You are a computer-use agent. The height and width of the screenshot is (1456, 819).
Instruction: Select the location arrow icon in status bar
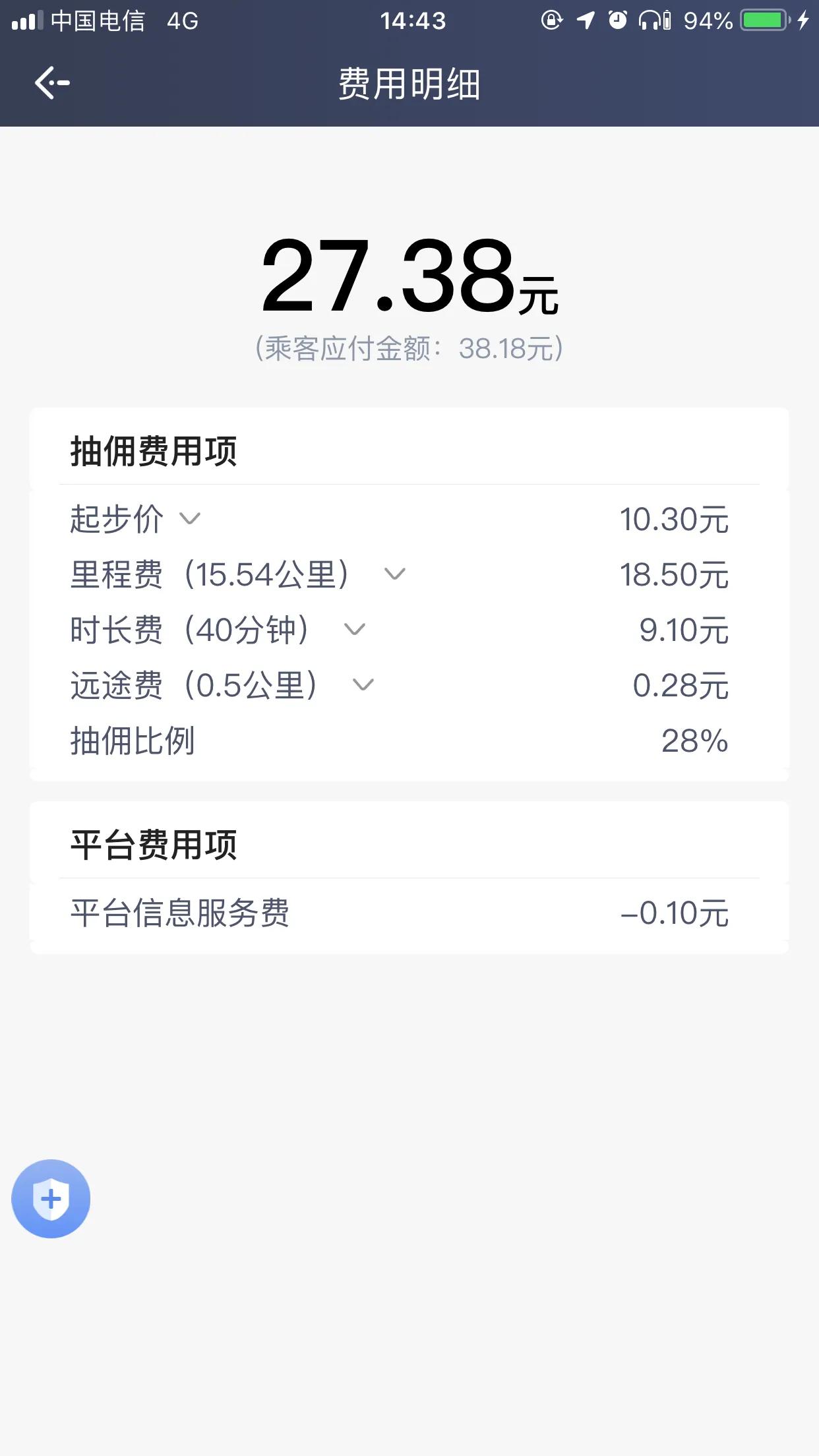tap(586, 20)
